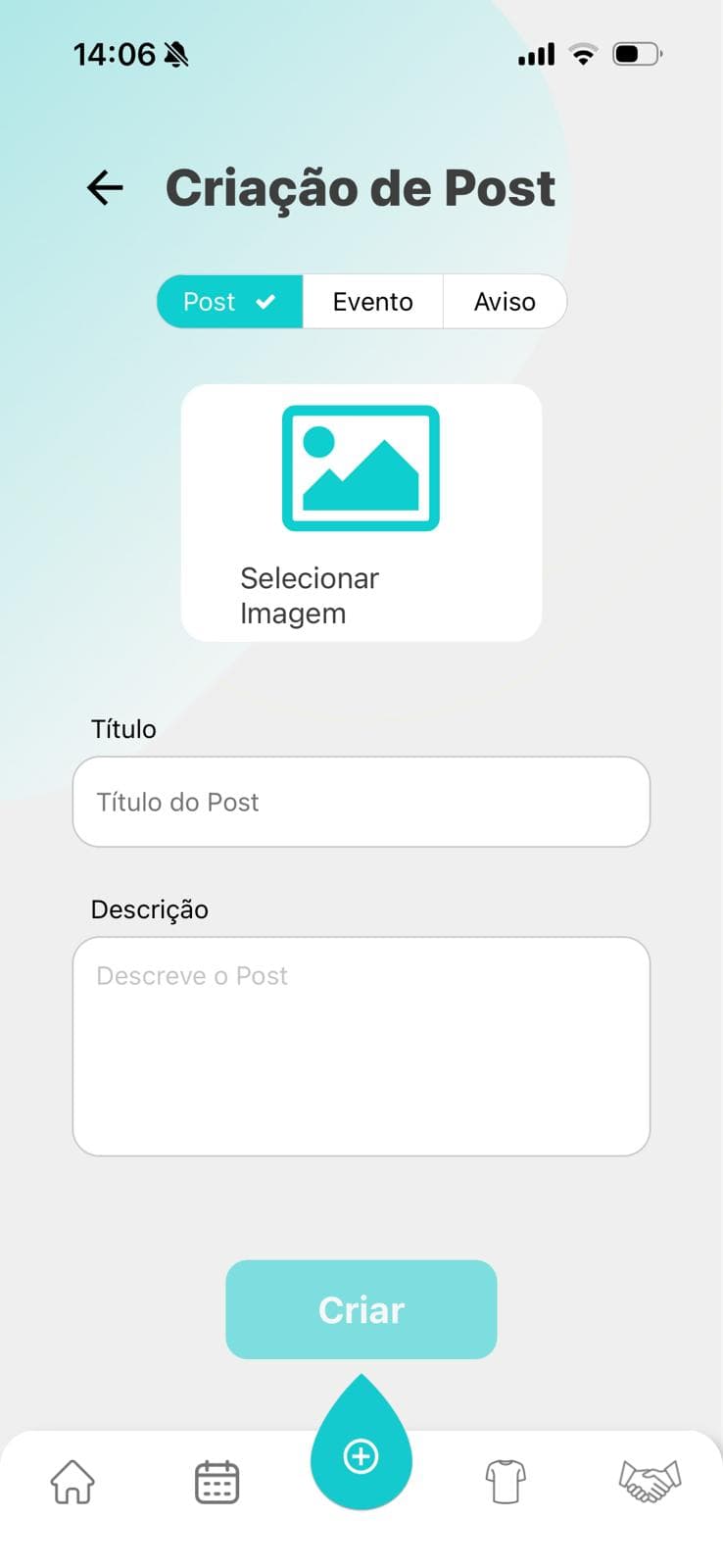The height and width of the screenshot is (1568, 723).
Task: Tap the image placeholder icon above Selecionar Imagem
Action: pyautogui.click(x=361, y=468)
